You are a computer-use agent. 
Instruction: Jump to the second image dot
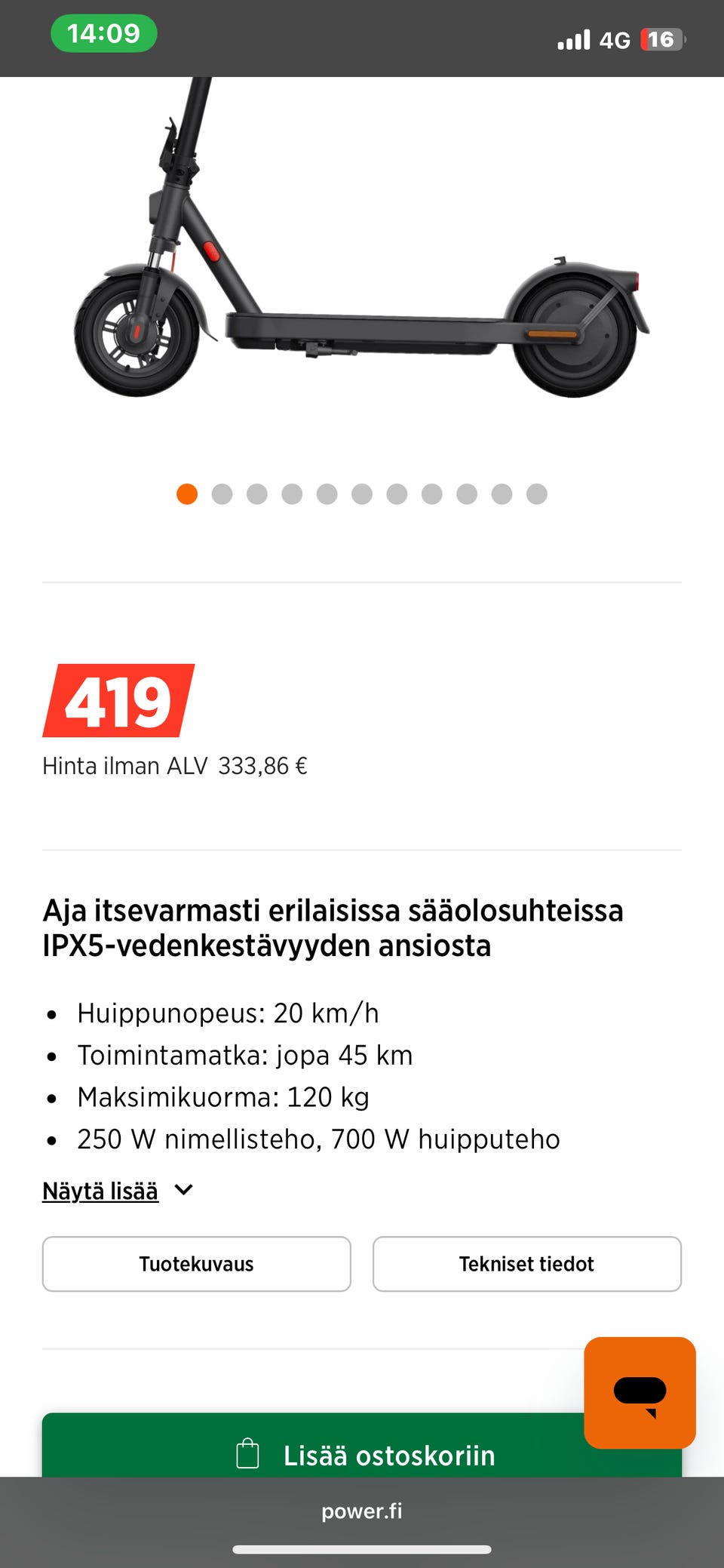(x=222, y=494)
